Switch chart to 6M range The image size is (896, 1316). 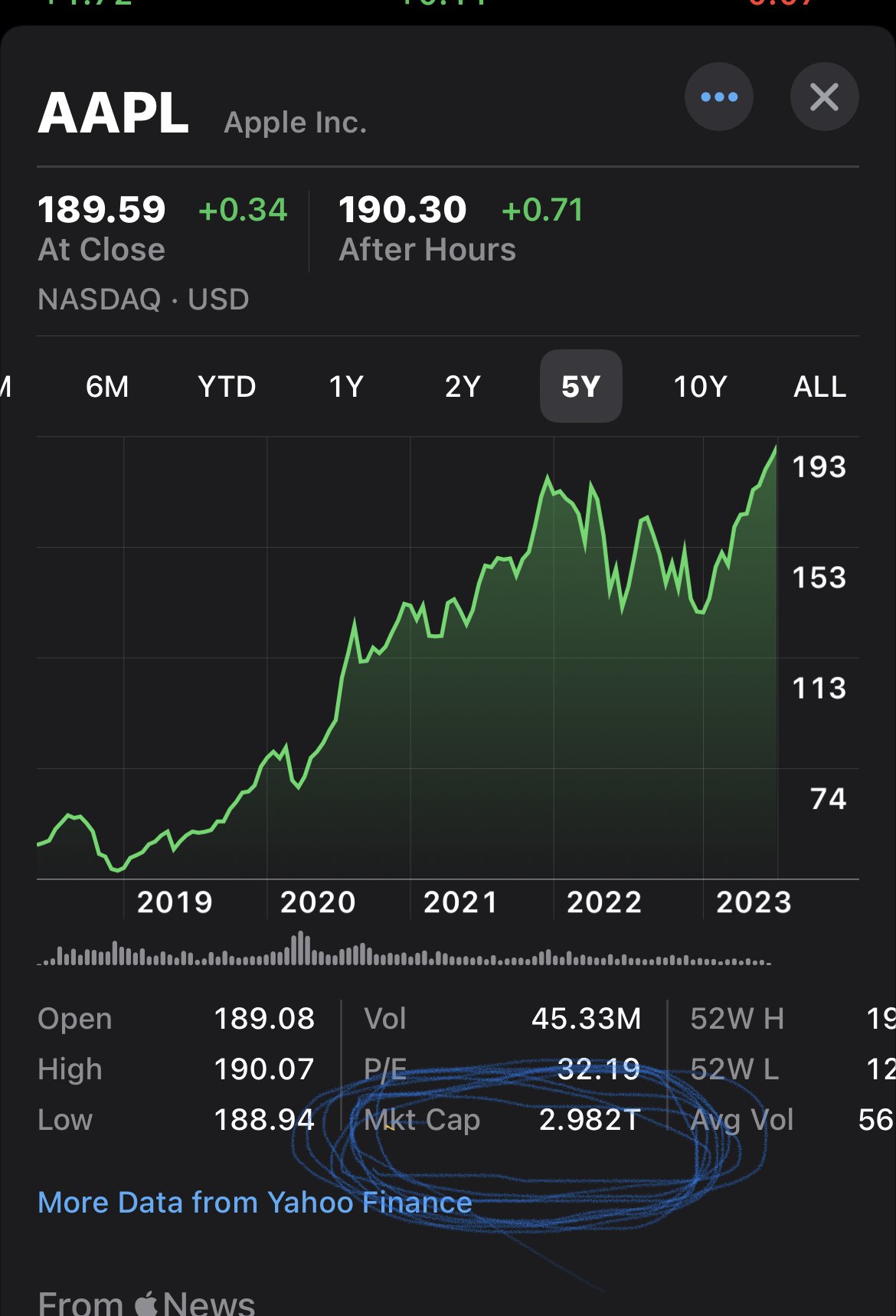pyautogui.click(x=107, y=387)
